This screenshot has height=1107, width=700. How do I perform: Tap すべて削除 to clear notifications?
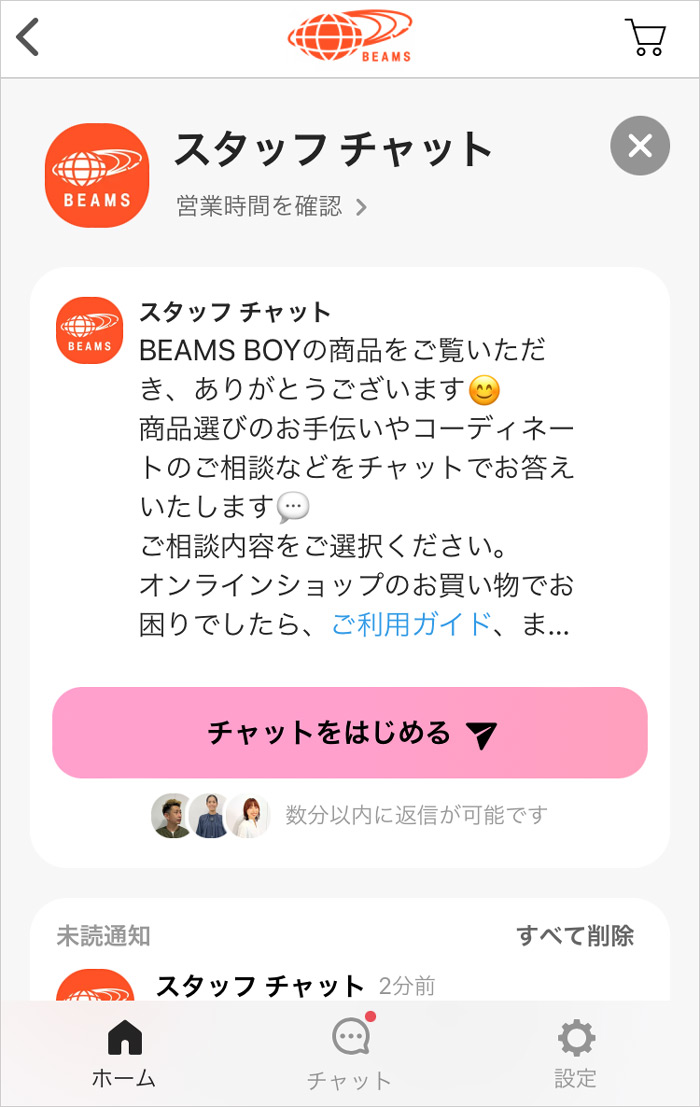coord(575,936)
